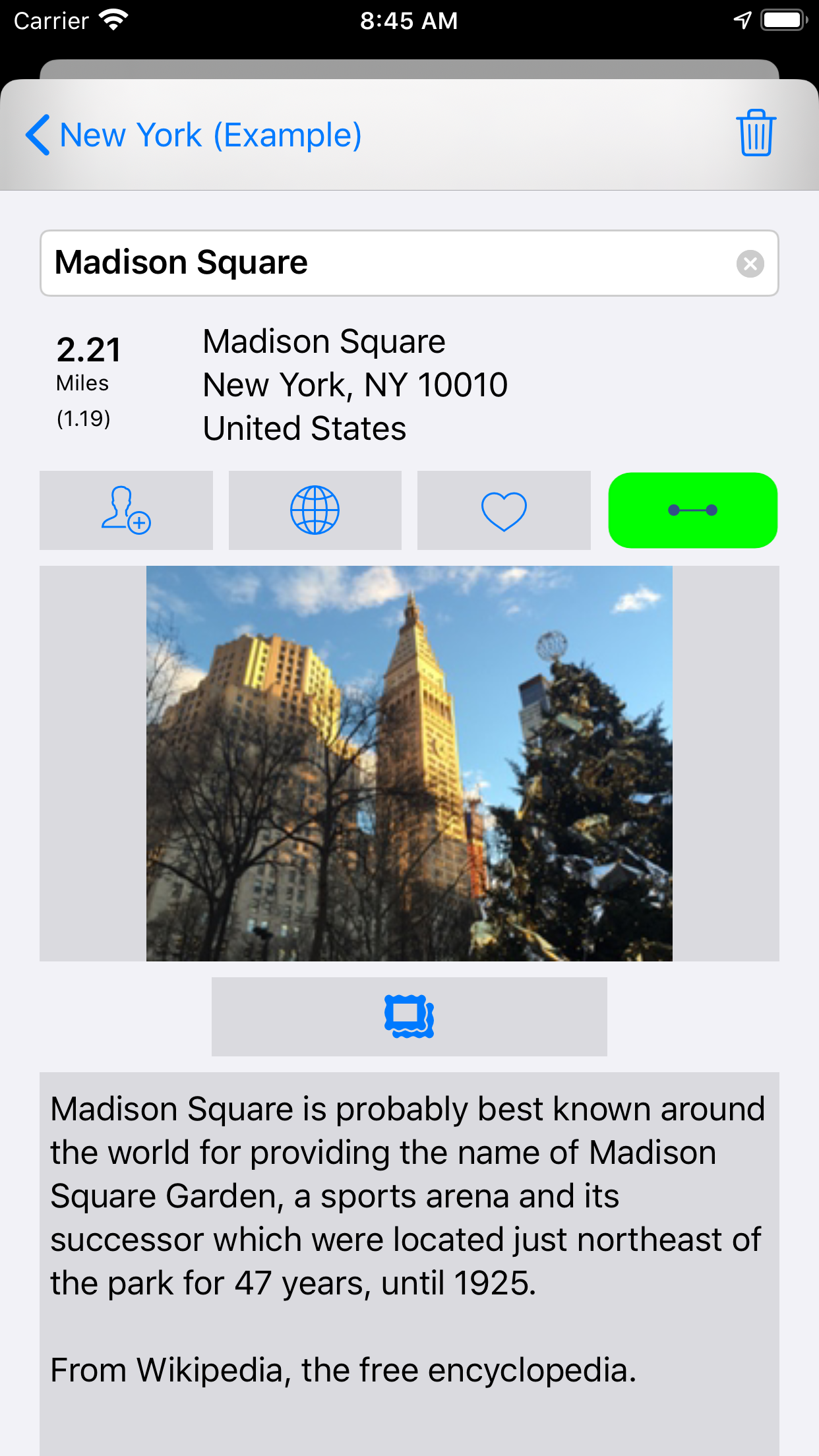Open the globe web button
Image resolution: width=819 pixels, height=1456 pixels.
(x=315, y=510)
